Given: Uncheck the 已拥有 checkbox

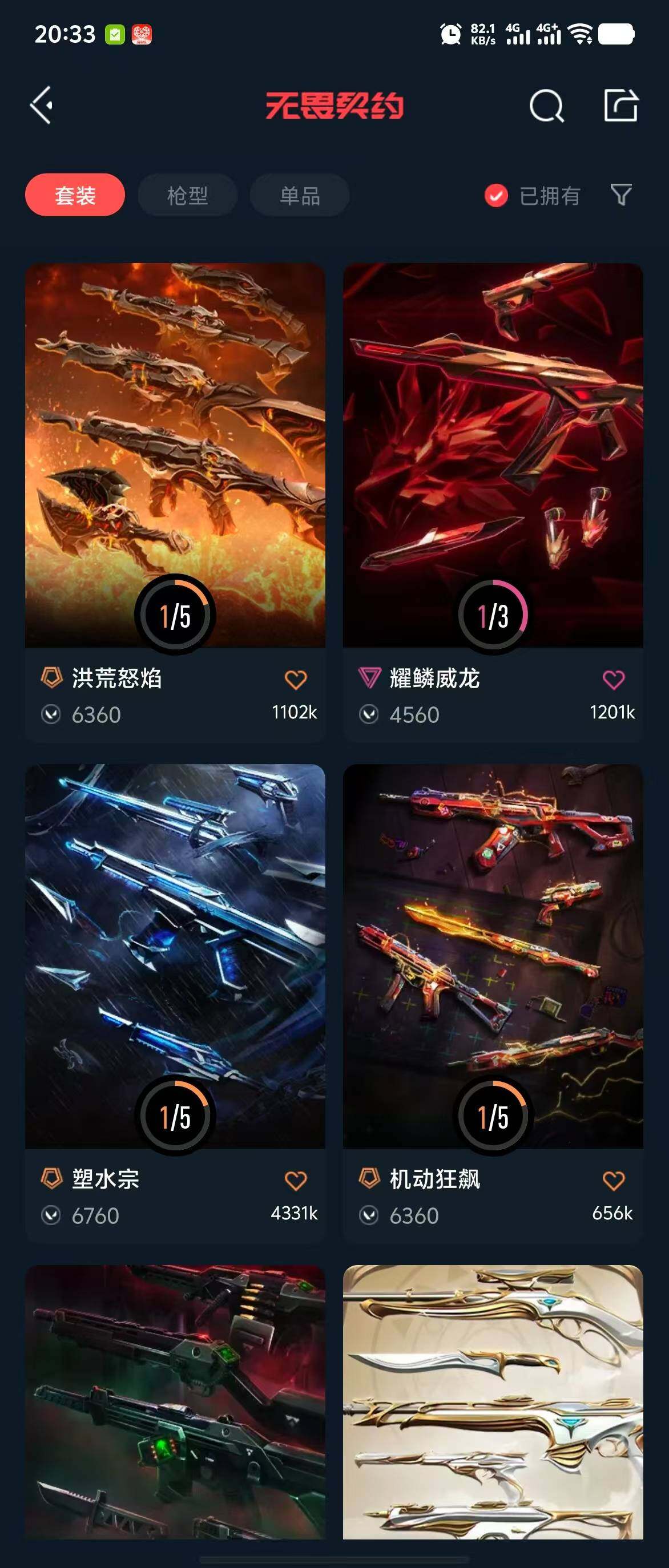Looking at the screenshot, I should 496,195.
